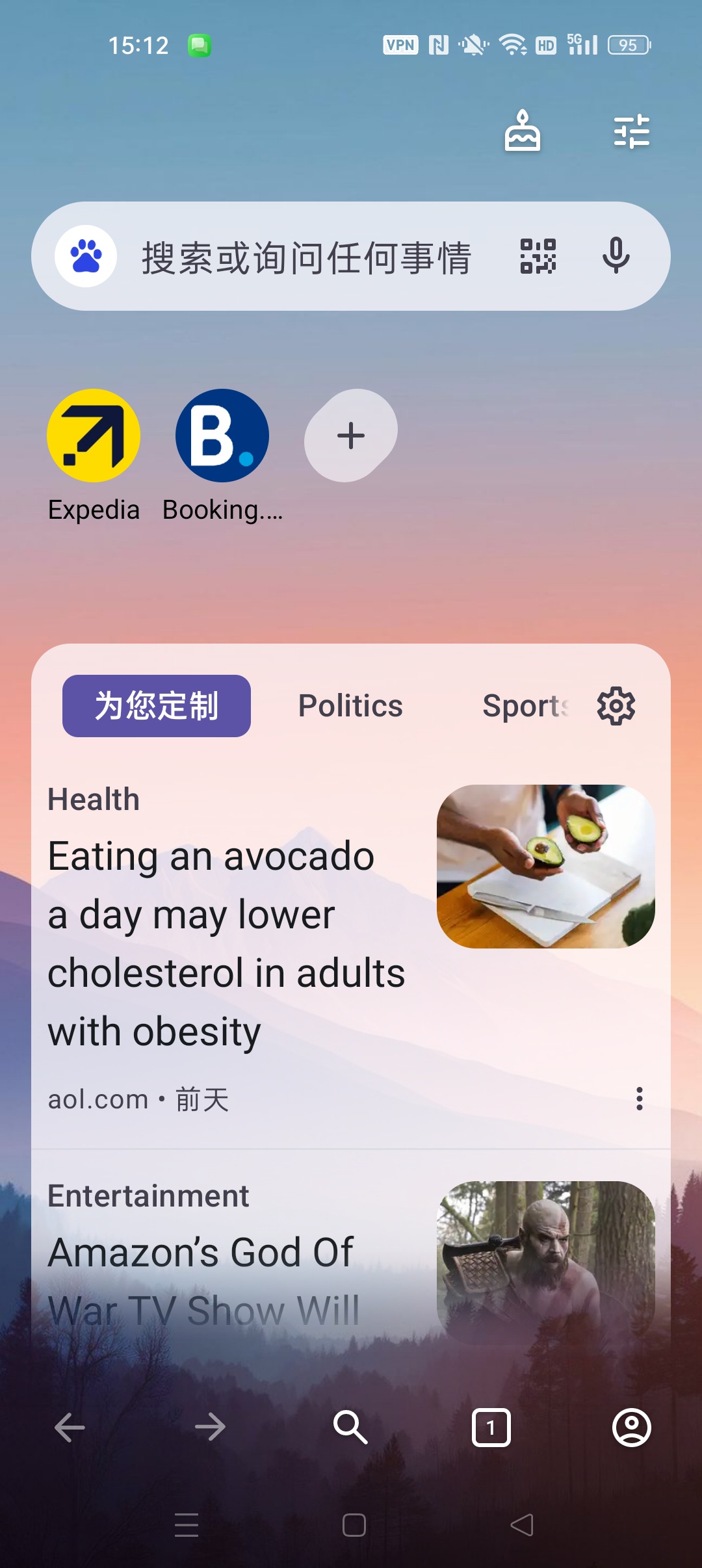Tap the search icon in bottom toolbar
702x1568 pixels.
(x=350, y=1428)
